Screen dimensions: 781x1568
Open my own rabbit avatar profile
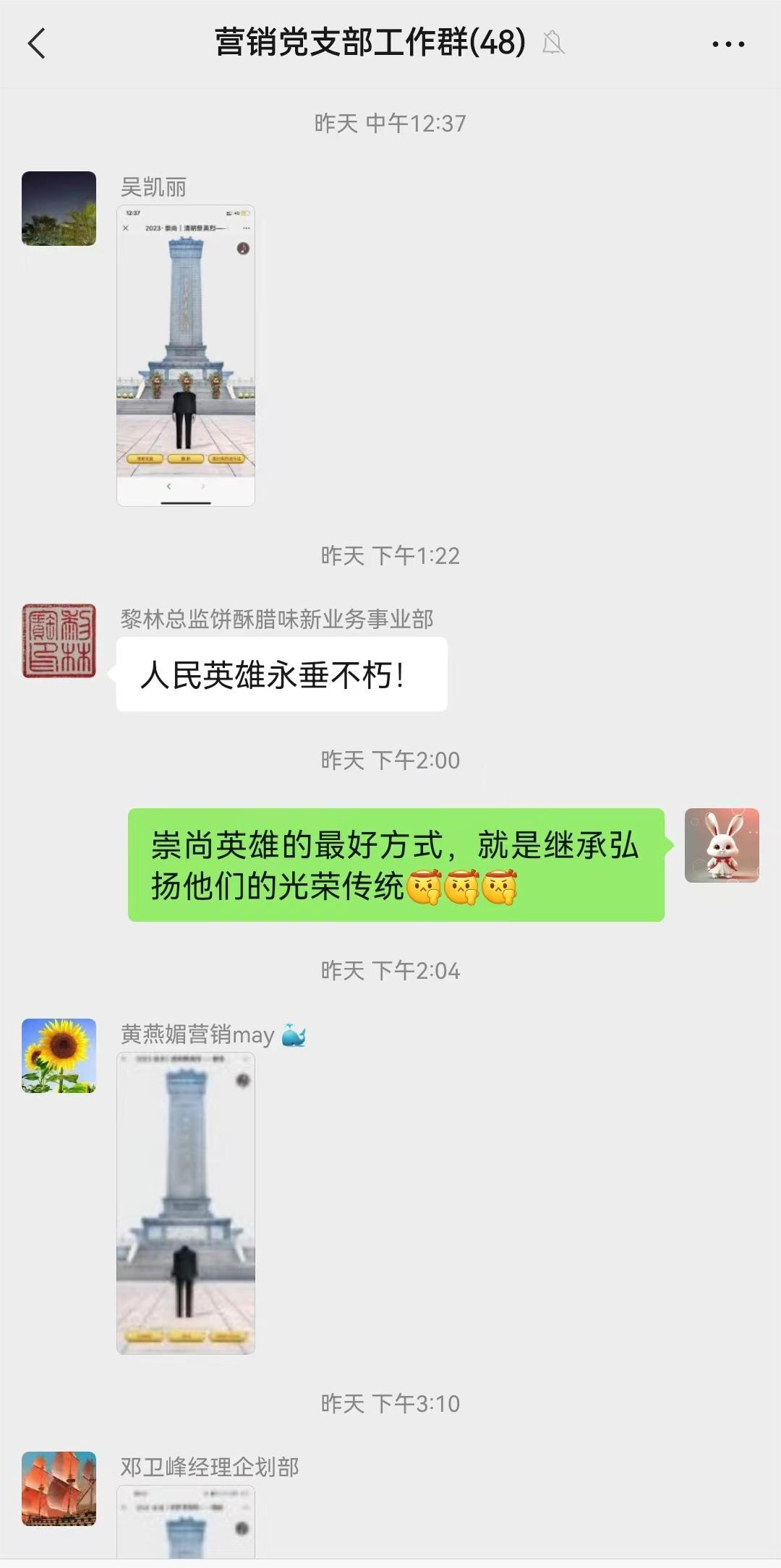(722, 845)
